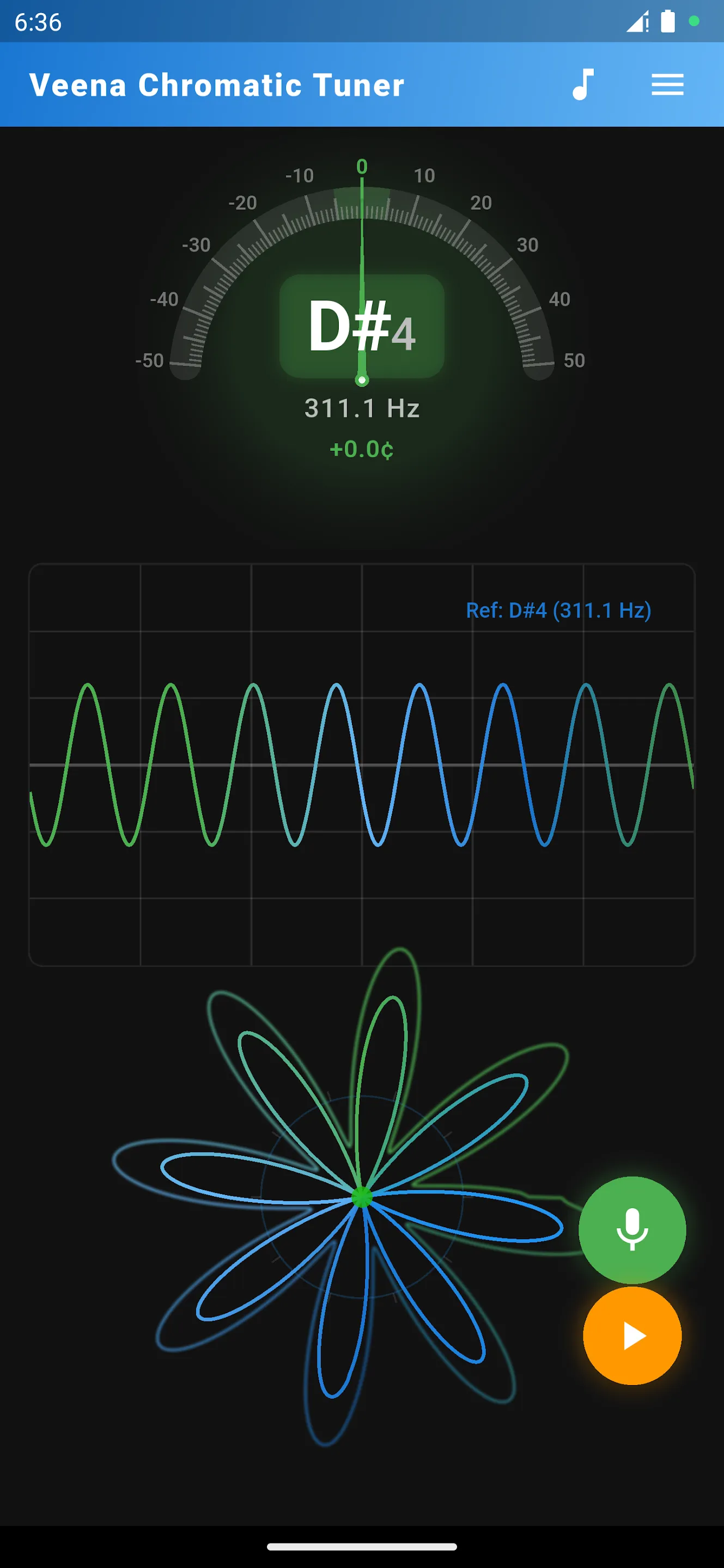Play the reference tone

[632, 1337]
